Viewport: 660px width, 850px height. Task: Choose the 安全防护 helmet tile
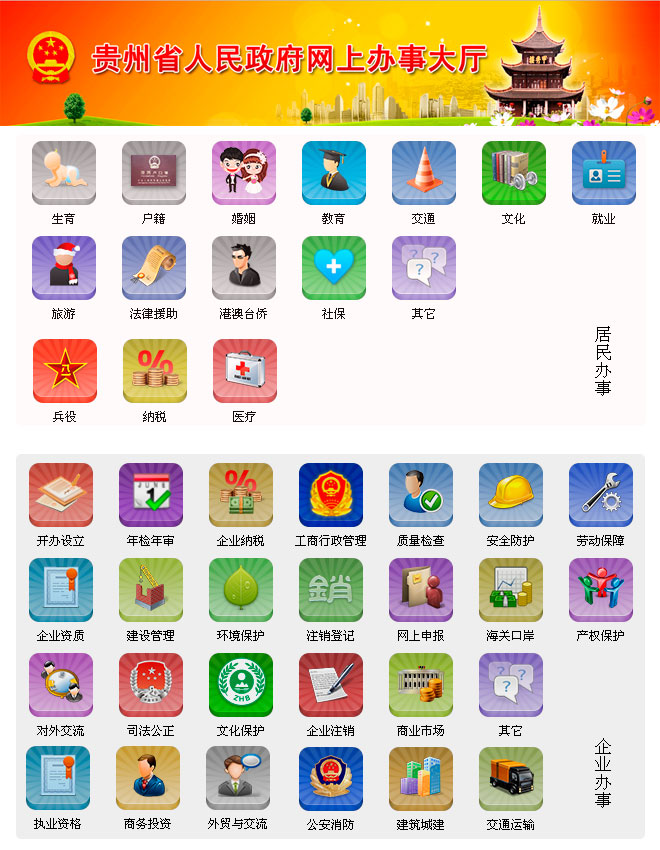click(511, 495)
